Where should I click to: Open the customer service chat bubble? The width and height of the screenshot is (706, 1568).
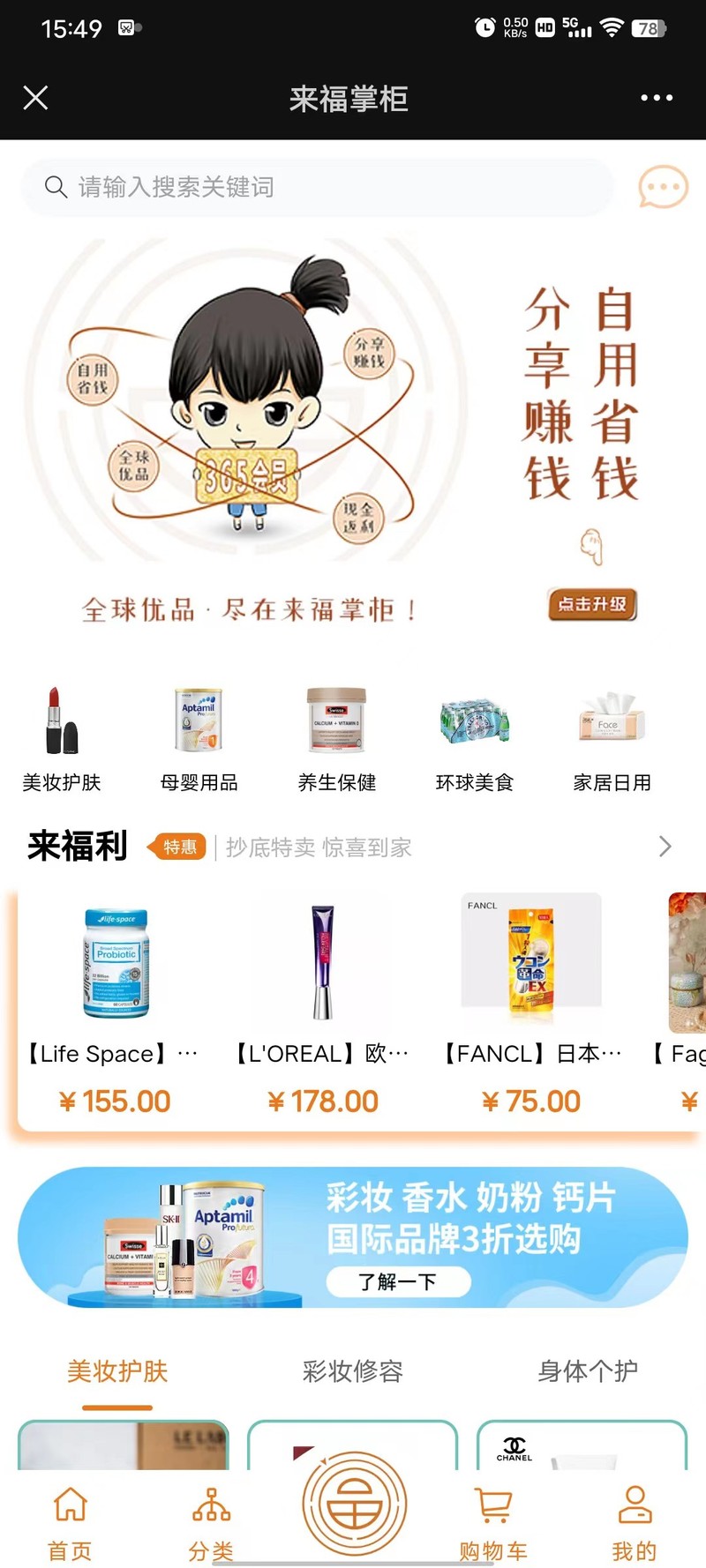pos(663,187)
